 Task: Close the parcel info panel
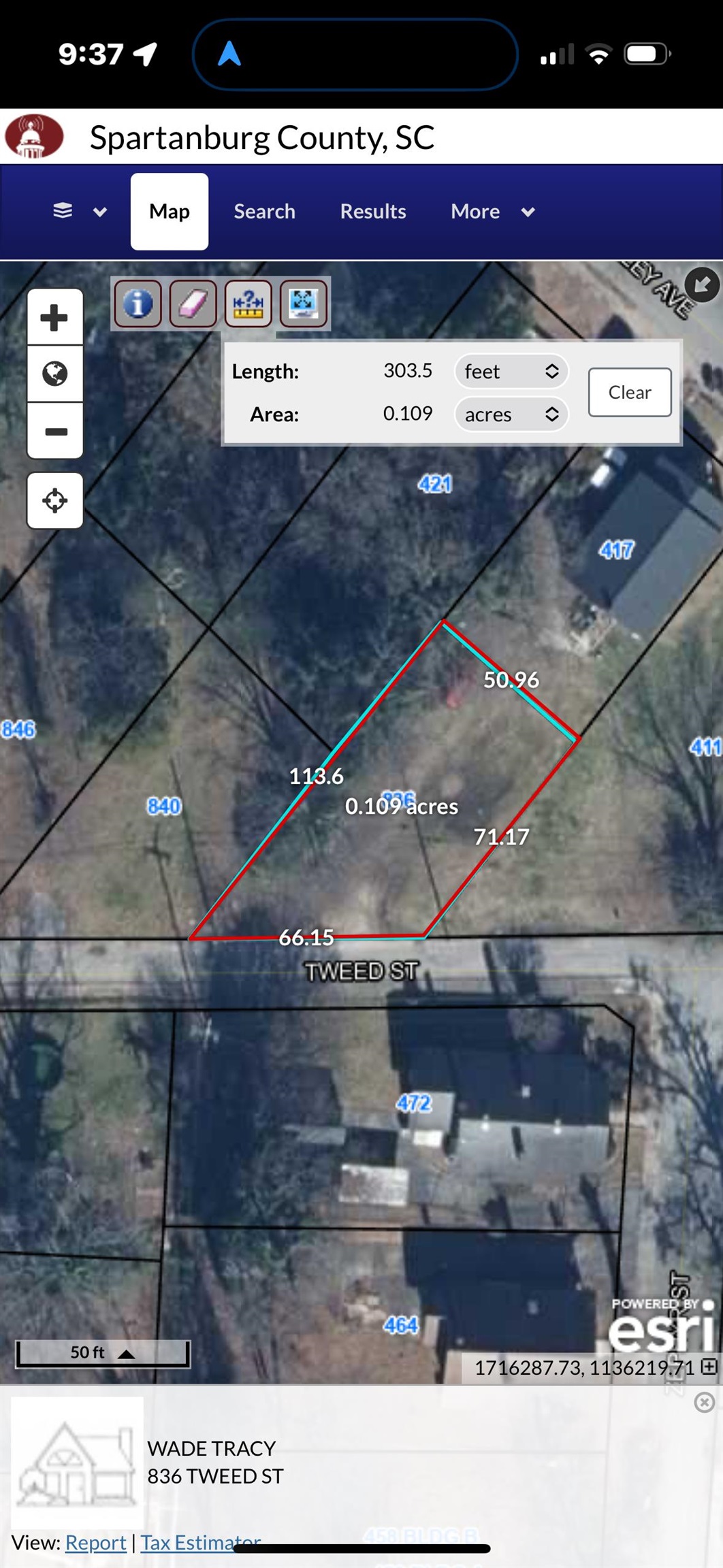(705, 1403)
